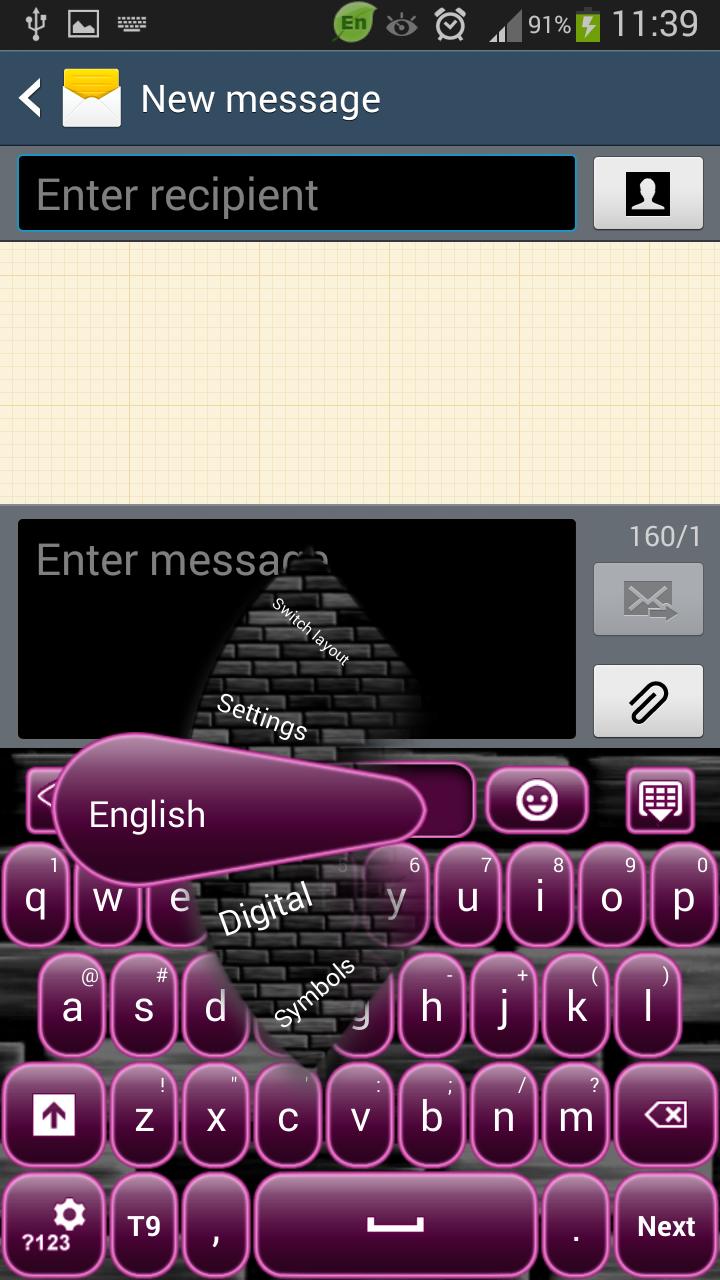The image size is (720, 1280).
Task: Pick Switch layout in the radial menu
Action: [311, 631]
